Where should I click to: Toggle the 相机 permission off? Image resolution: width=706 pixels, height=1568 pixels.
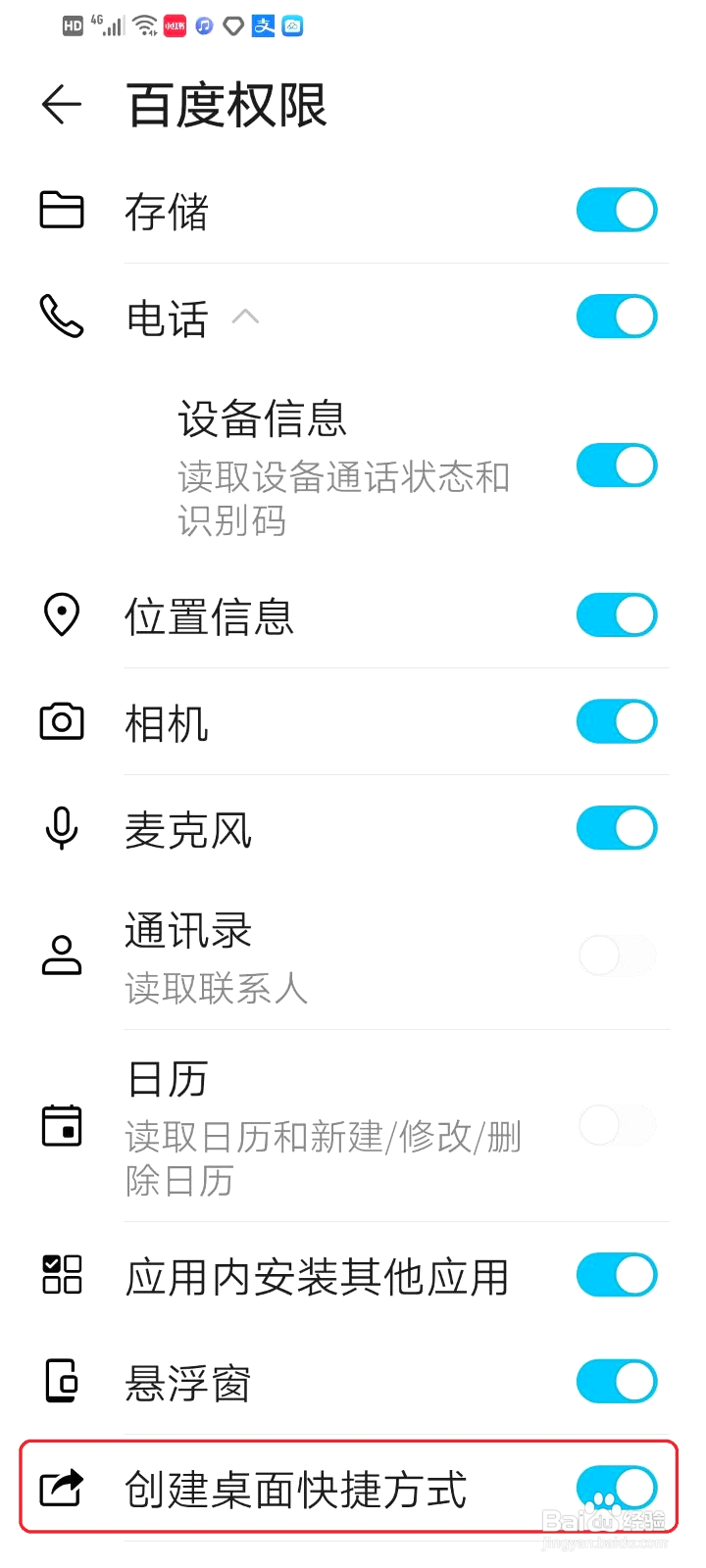point(617,722)
